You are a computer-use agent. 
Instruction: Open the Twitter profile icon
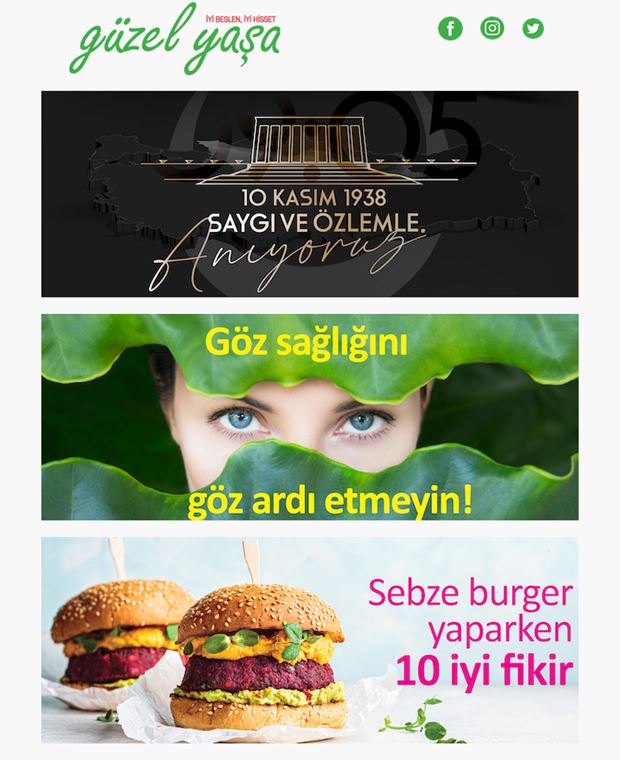tap(533, 28)
